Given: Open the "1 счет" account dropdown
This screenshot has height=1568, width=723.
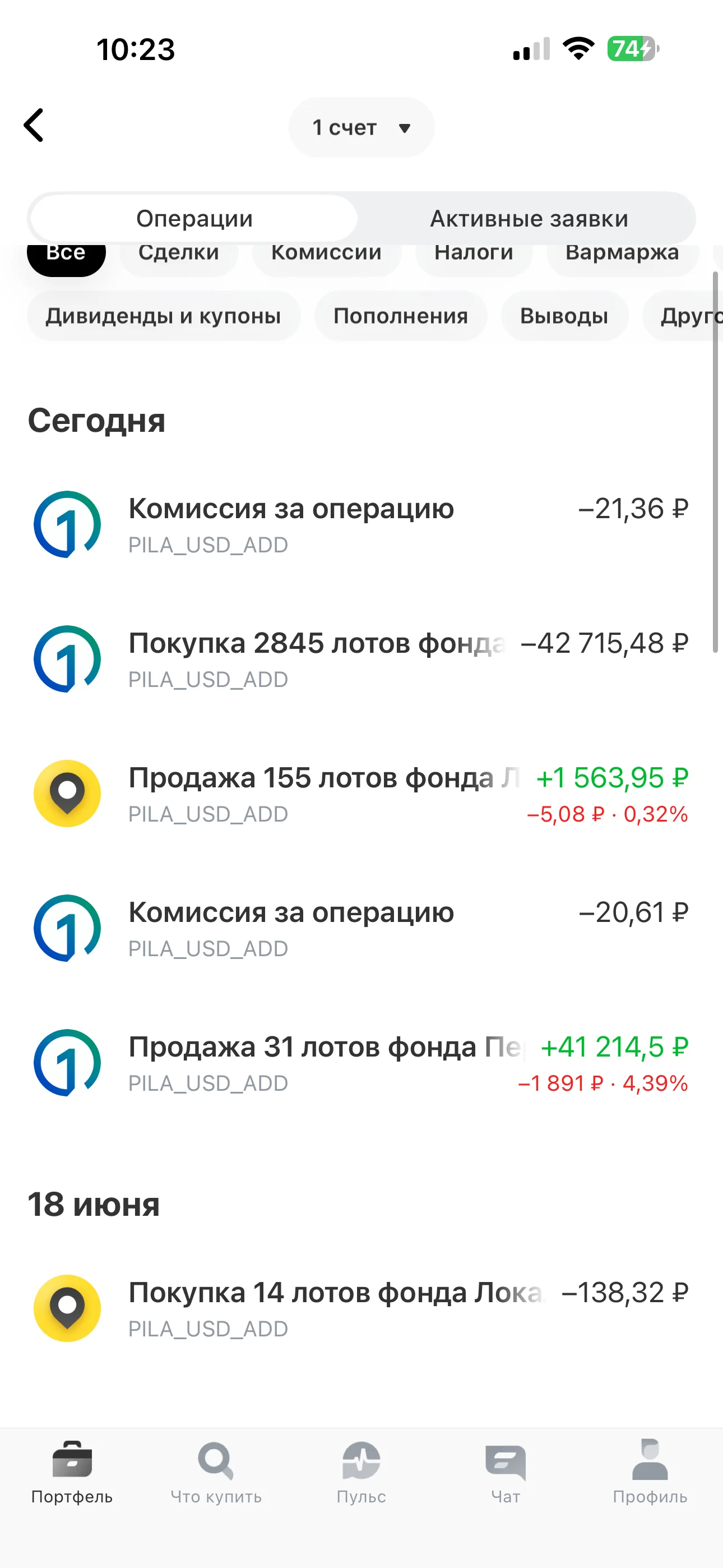Looking at the screenshot, I should coord(361,127).
